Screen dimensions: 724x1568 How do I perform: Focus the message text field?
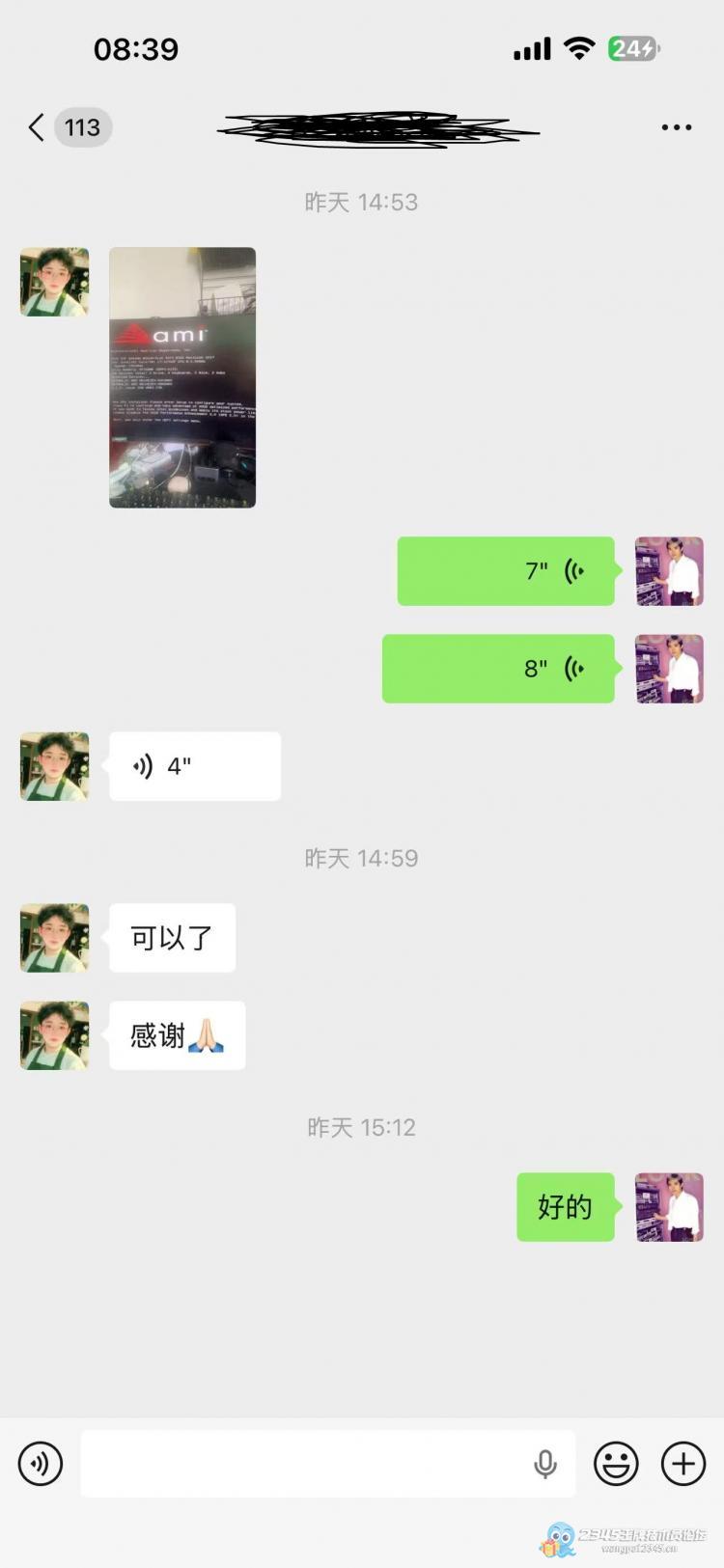tap(299, 1464)
